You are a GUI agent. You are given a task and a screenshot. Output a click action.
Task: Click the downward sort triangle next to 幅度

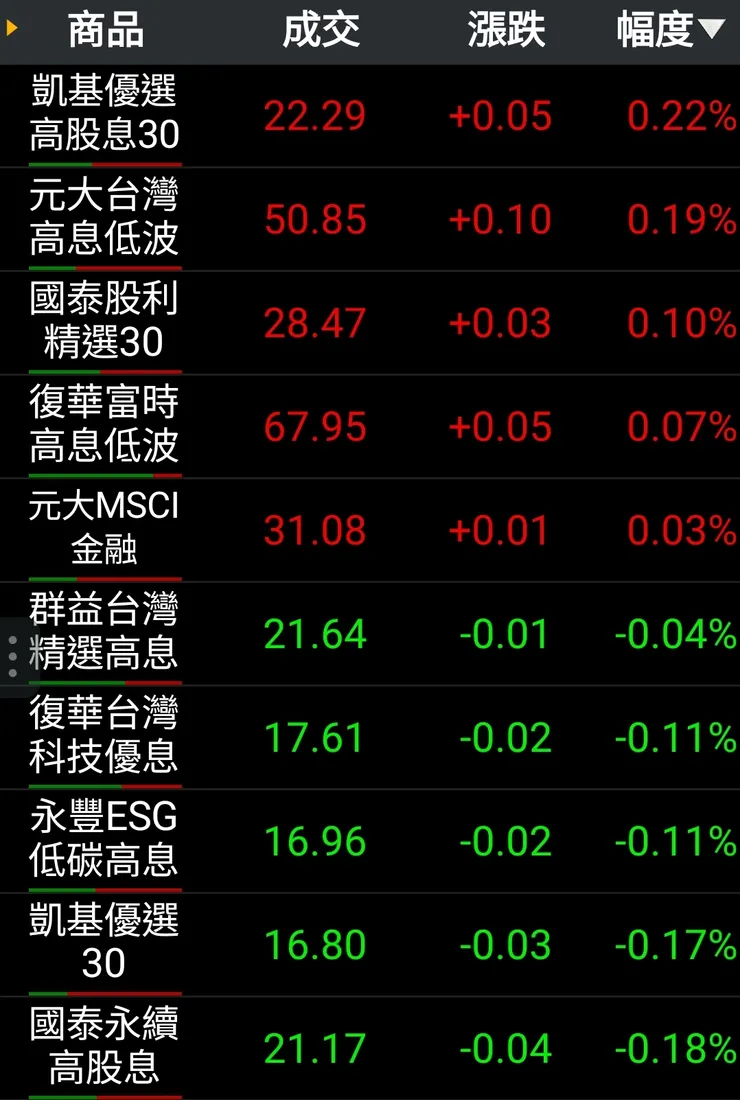[709, 30]
